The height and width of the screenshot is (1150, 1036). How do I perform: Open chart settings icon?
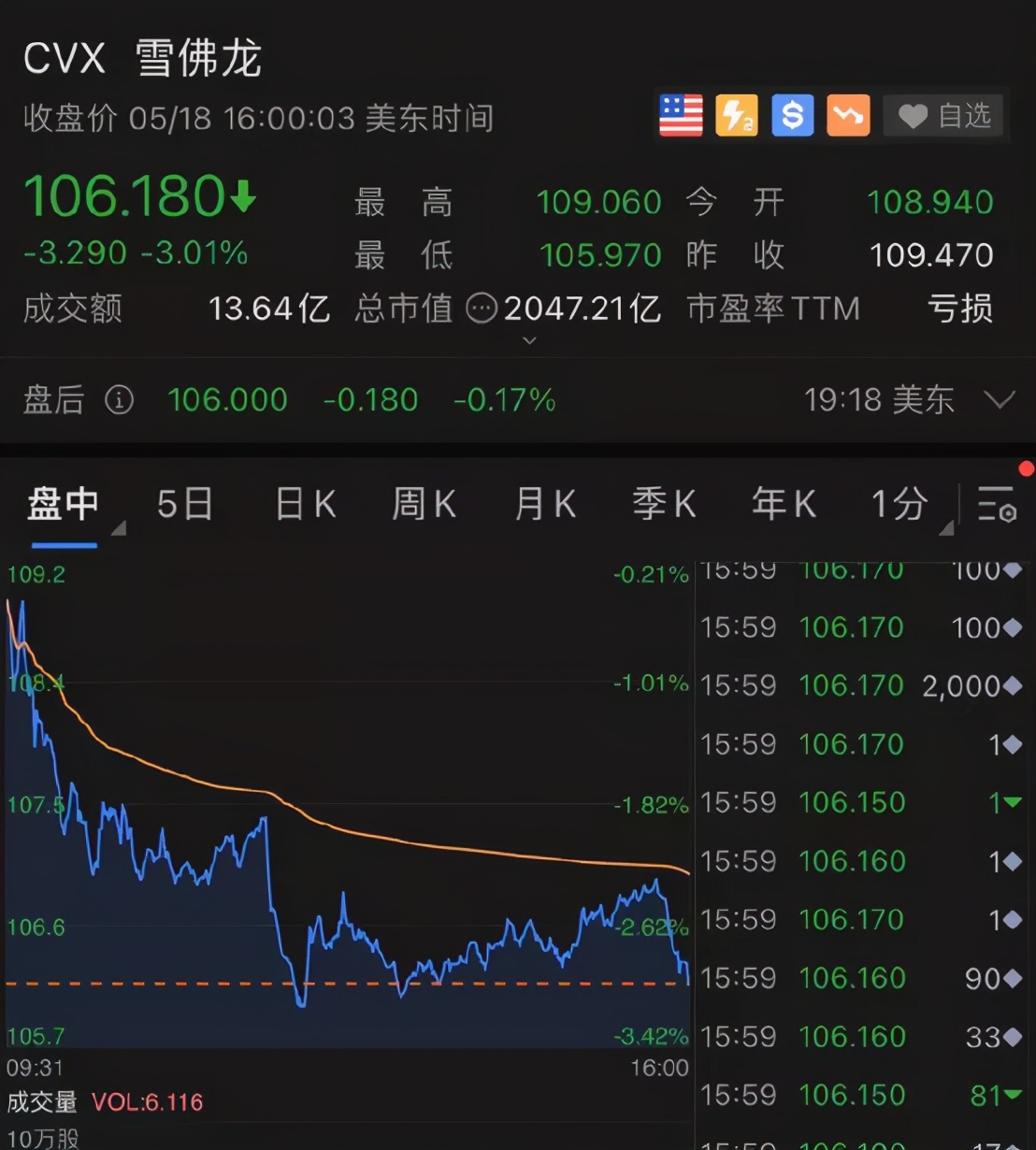click(x=997, y=504)
